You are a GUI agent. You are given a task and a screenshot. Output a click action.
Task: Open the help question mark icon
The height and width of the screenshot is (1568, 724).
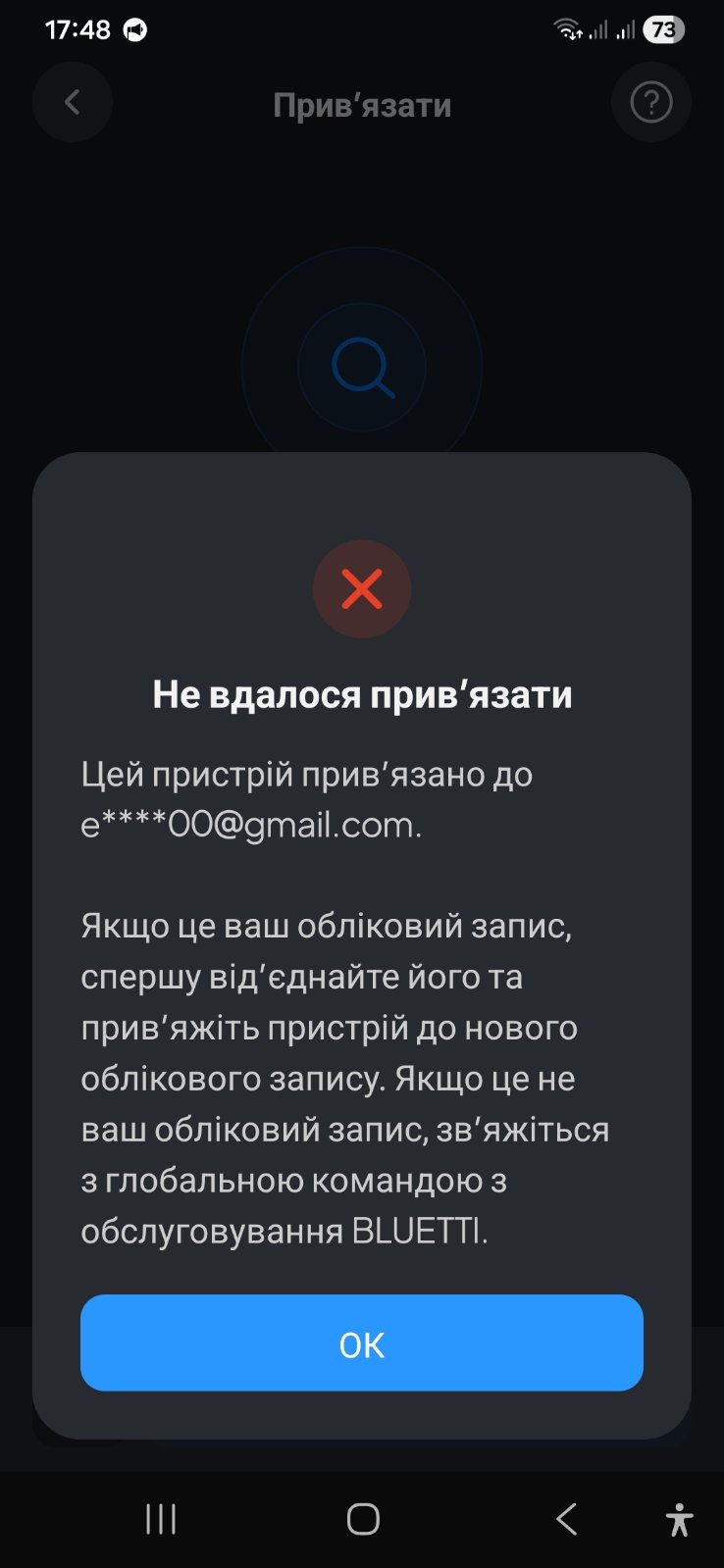[x=650, y=102]
